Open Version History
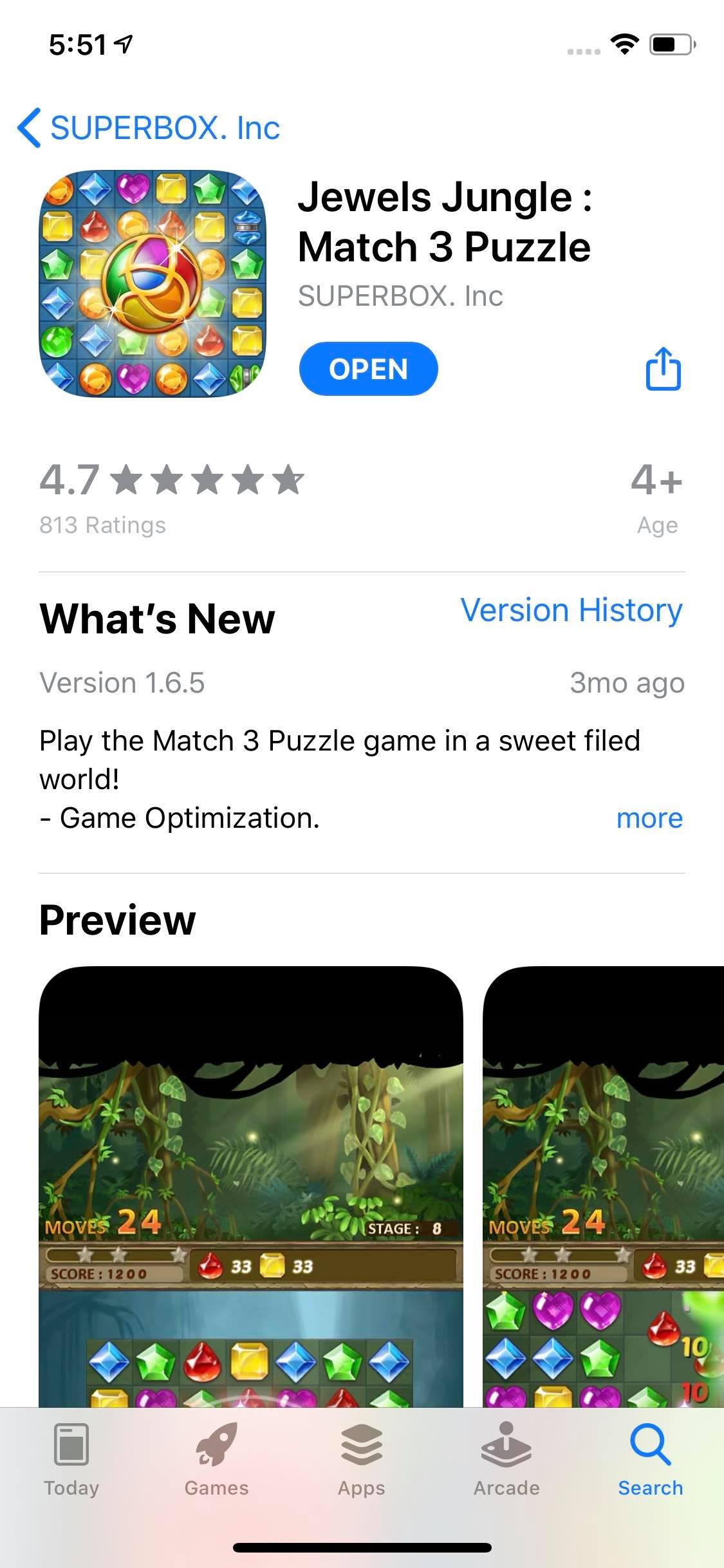 coord(571,610)
